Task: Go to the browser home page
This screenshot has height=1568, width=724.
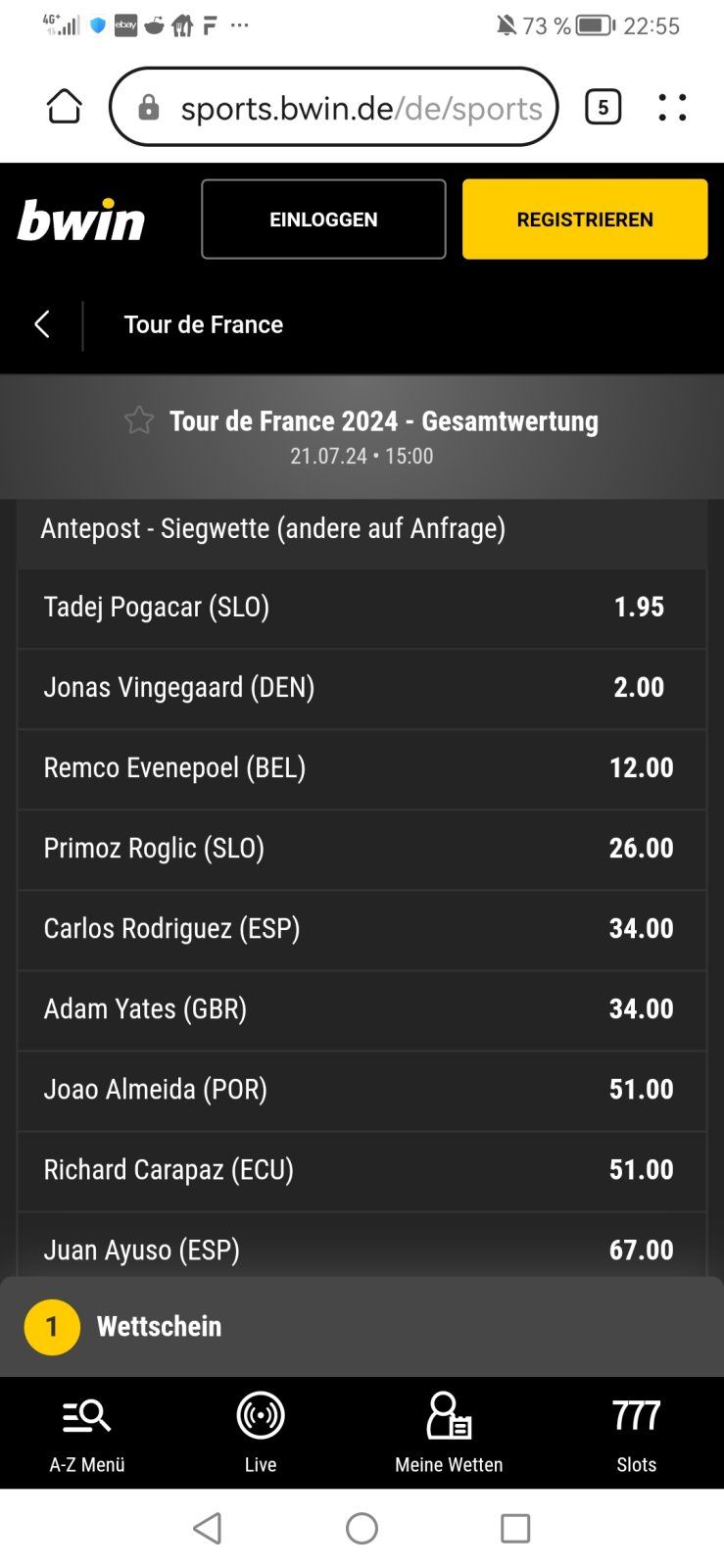Action: point(65,107)
